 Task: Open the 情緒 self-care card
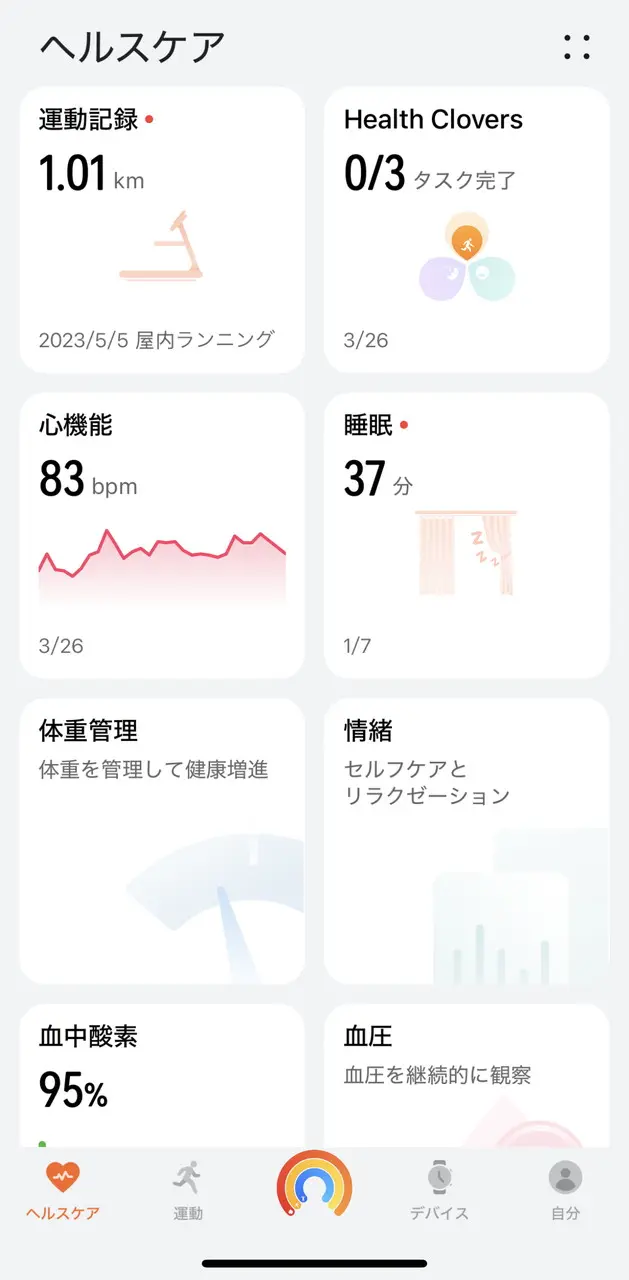pyautogui.click(x=466, y=840)
